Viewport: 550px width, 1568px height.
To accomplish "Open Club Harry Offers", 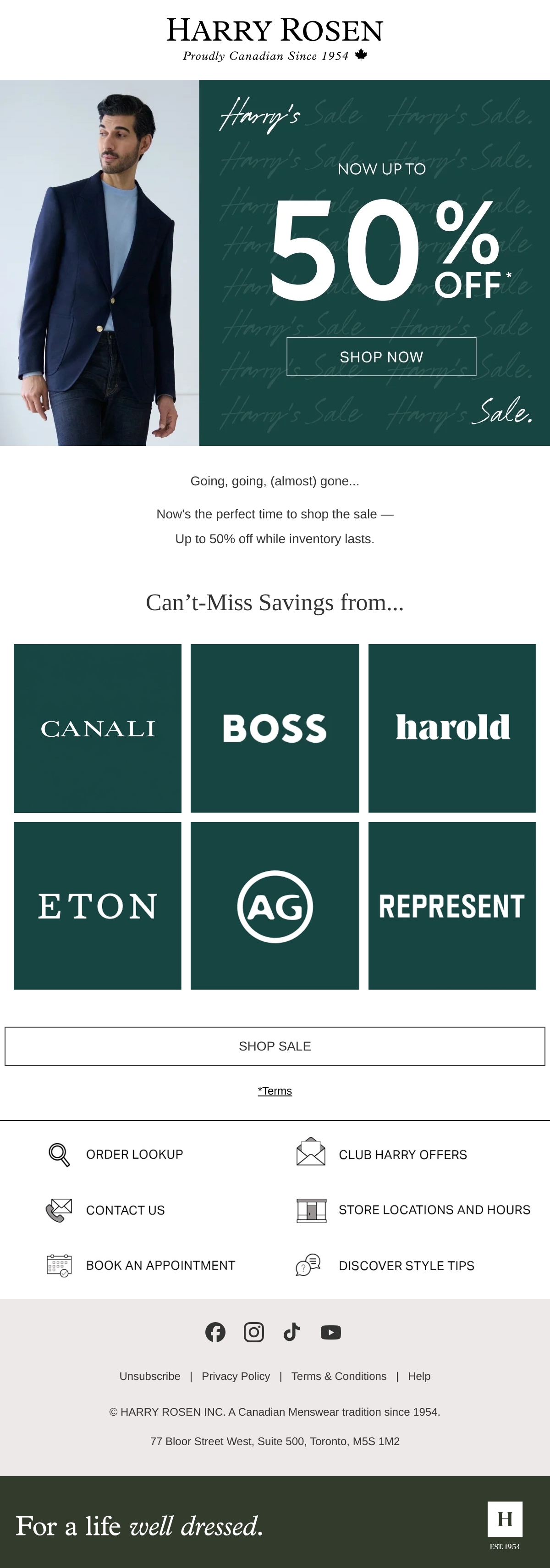I will [x=381, y=1154].
